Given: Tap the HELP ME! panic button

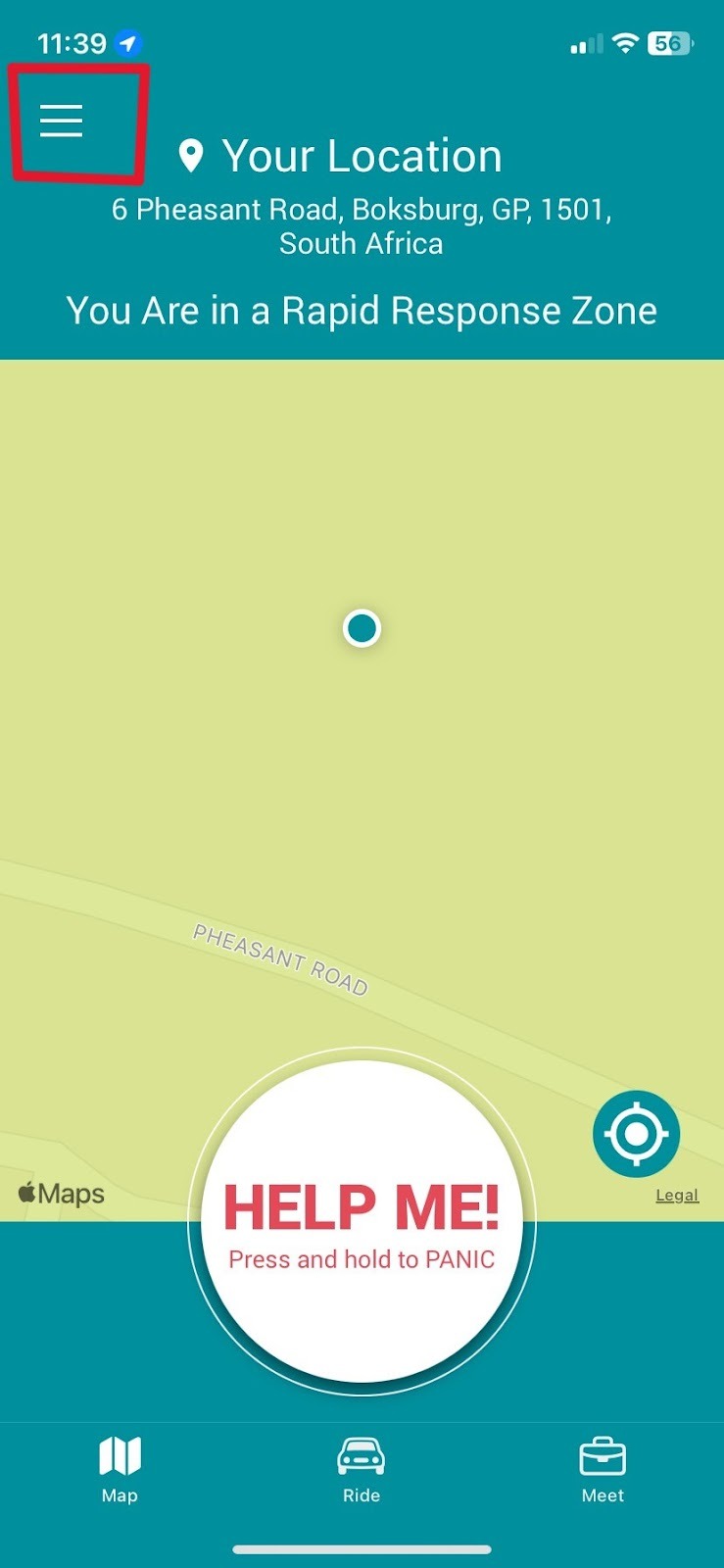Looking at the screenshot, I should pos(362,1222).
